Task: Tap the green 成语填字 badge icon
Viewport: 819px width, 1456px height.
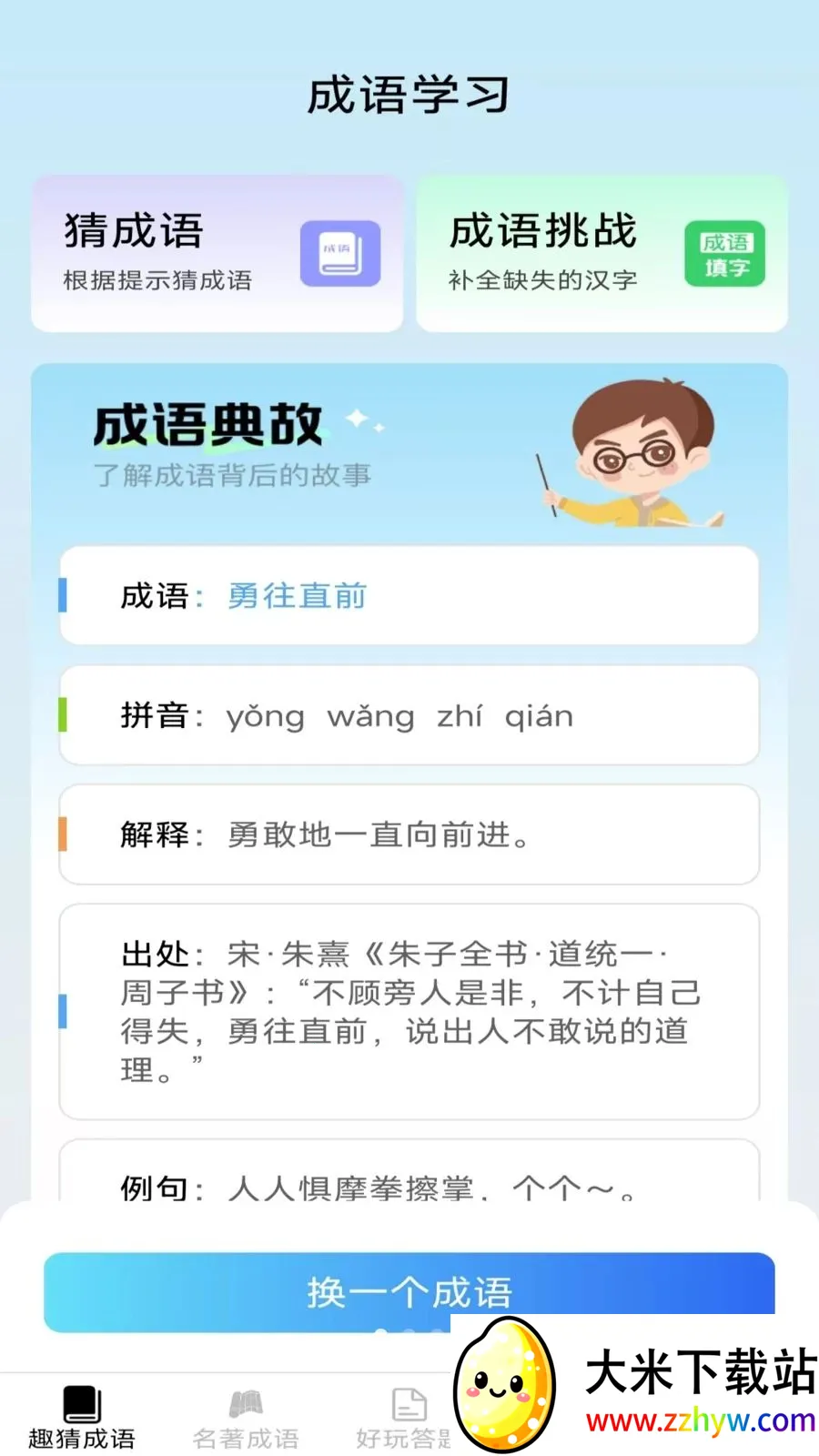Action: (x=723, y=254)
